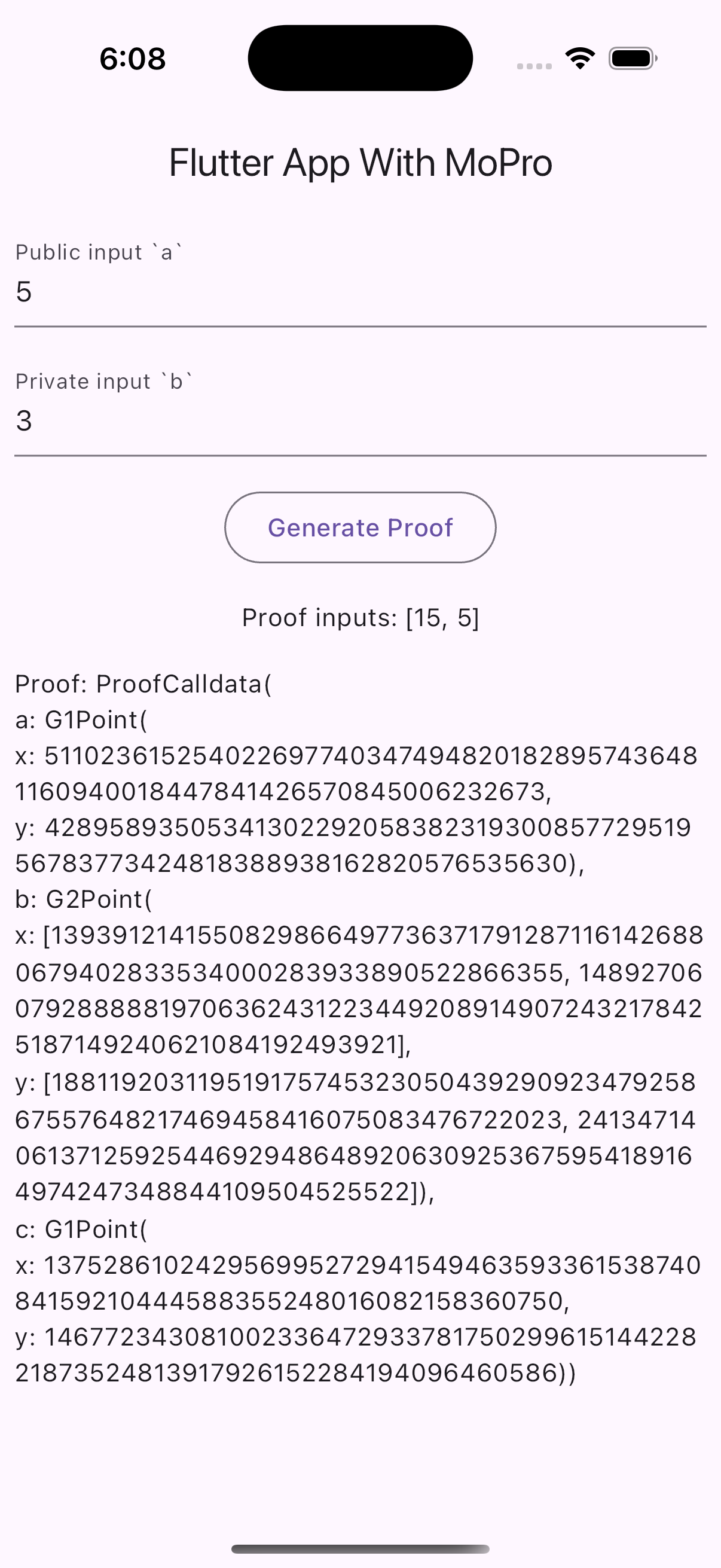Click the ProofCalldata proof text
Viewport: 721px width, 1568px height.
tap(144, 684)
